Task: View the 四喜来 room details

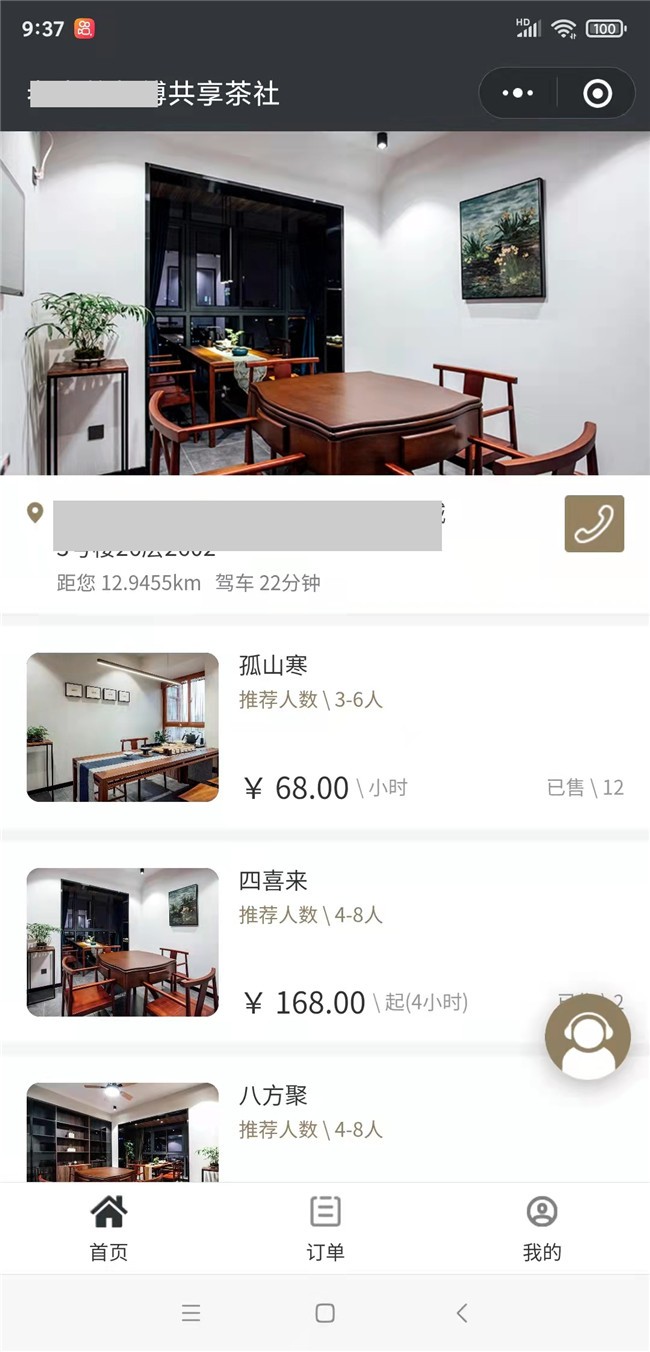Action: pyautogui.click(x=324, y=942)
